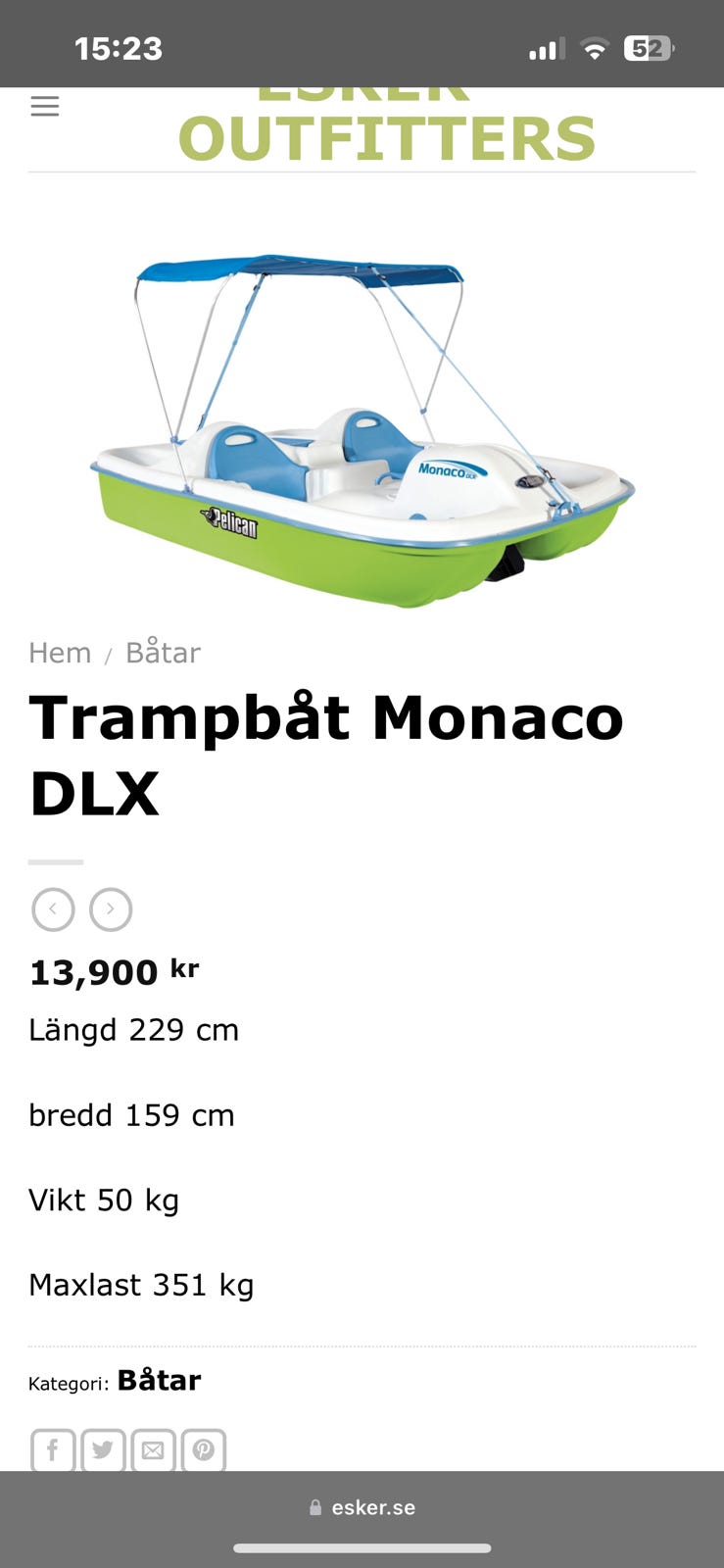Go to the previous product arrow
Viewport: 724px width, 1568px height.
pos(53,909)
